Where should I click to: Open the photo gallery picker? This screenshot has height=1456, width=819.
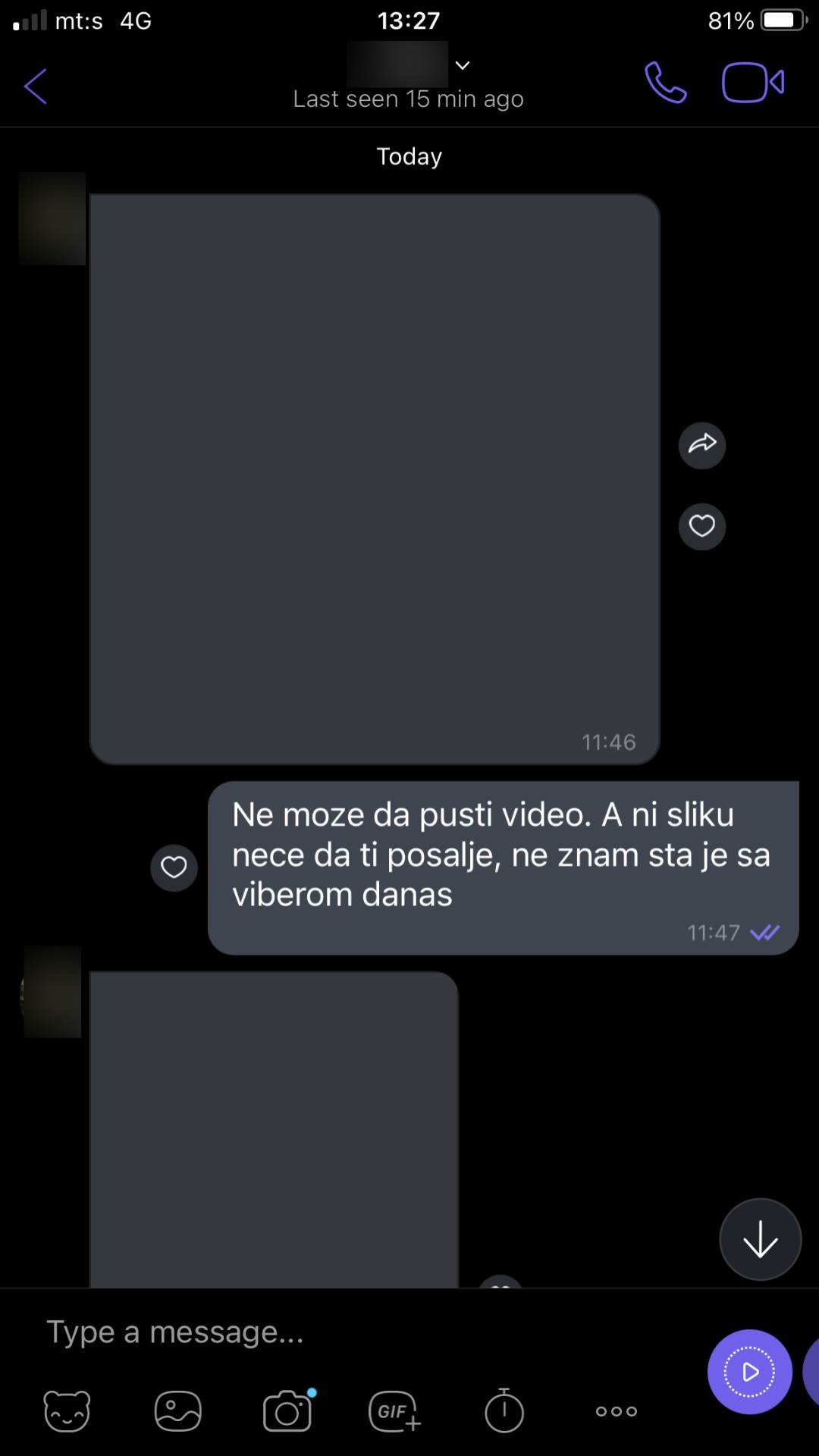click(178, 1410)
